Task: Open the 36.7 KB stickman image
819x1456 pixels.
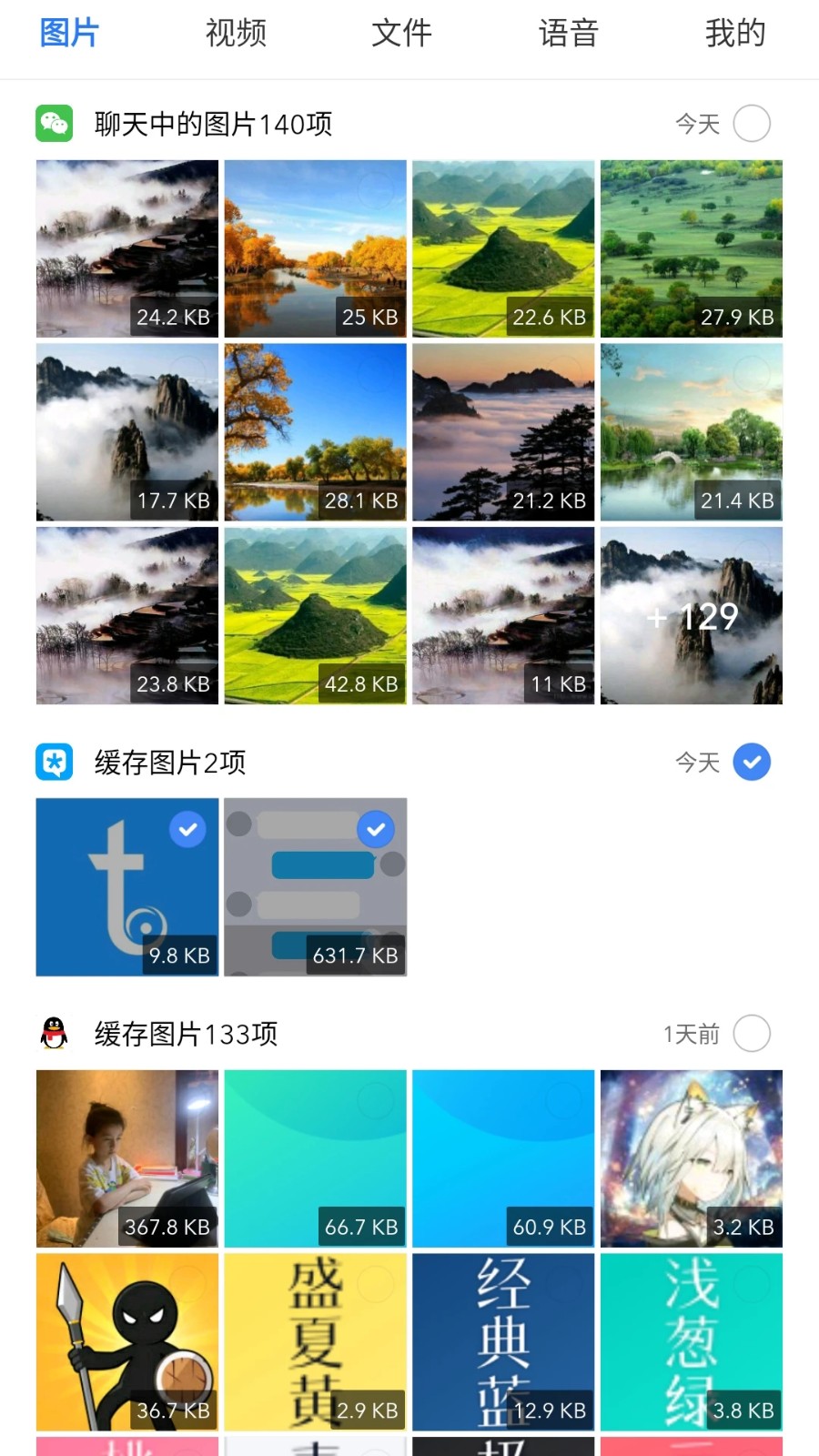Action: [x=126, y=1342]
